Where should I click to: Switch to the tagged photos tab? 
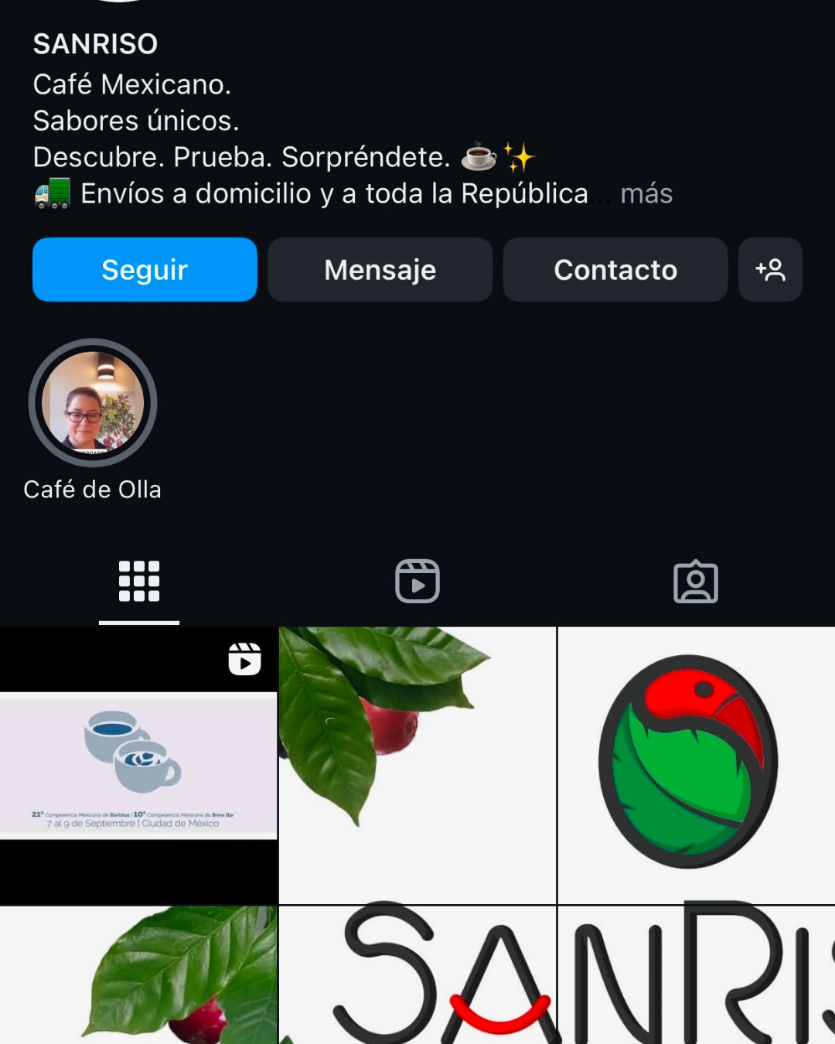[695, 581]
